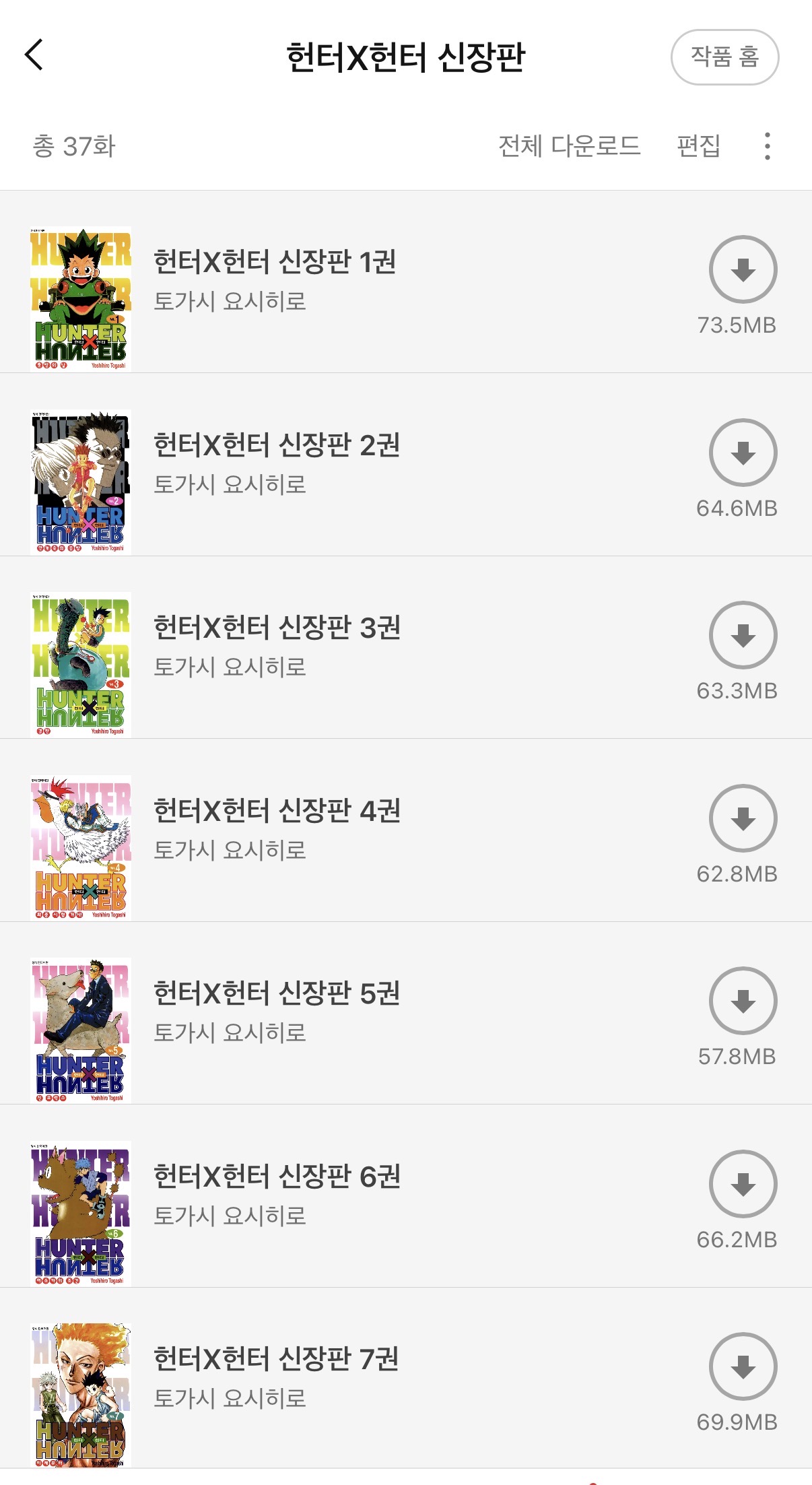
Task: Tap 전체 다운로드 to download all
Action: pyautogui.click(x=569, y=145)
